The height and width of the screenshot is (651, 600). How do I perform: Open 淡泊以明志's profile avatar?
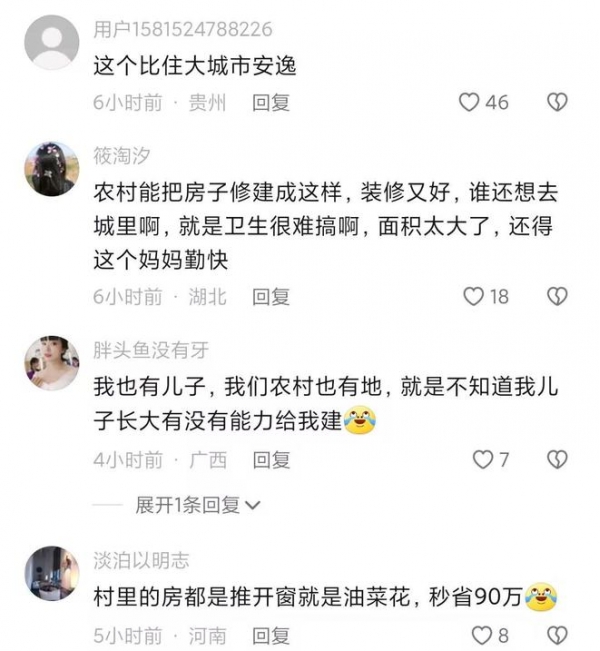pyautogui.click(x=51, y=573)
